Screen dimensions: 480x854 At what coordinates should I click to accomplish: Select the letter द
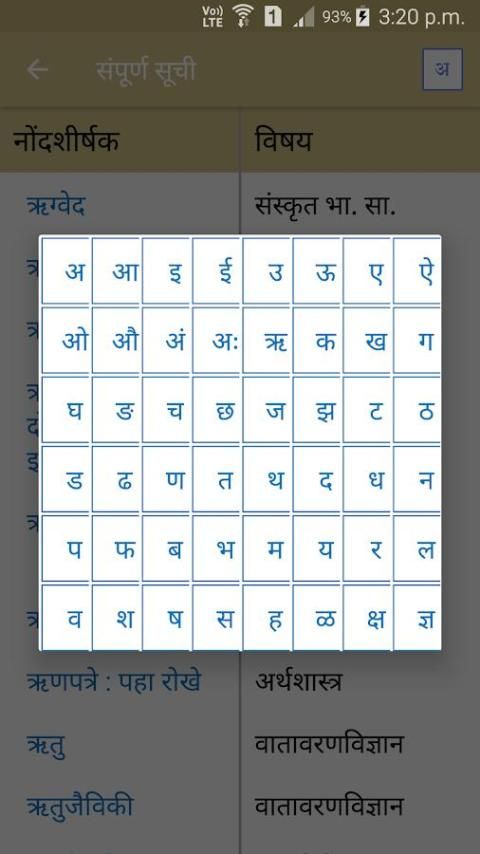[x=317, y=480]
